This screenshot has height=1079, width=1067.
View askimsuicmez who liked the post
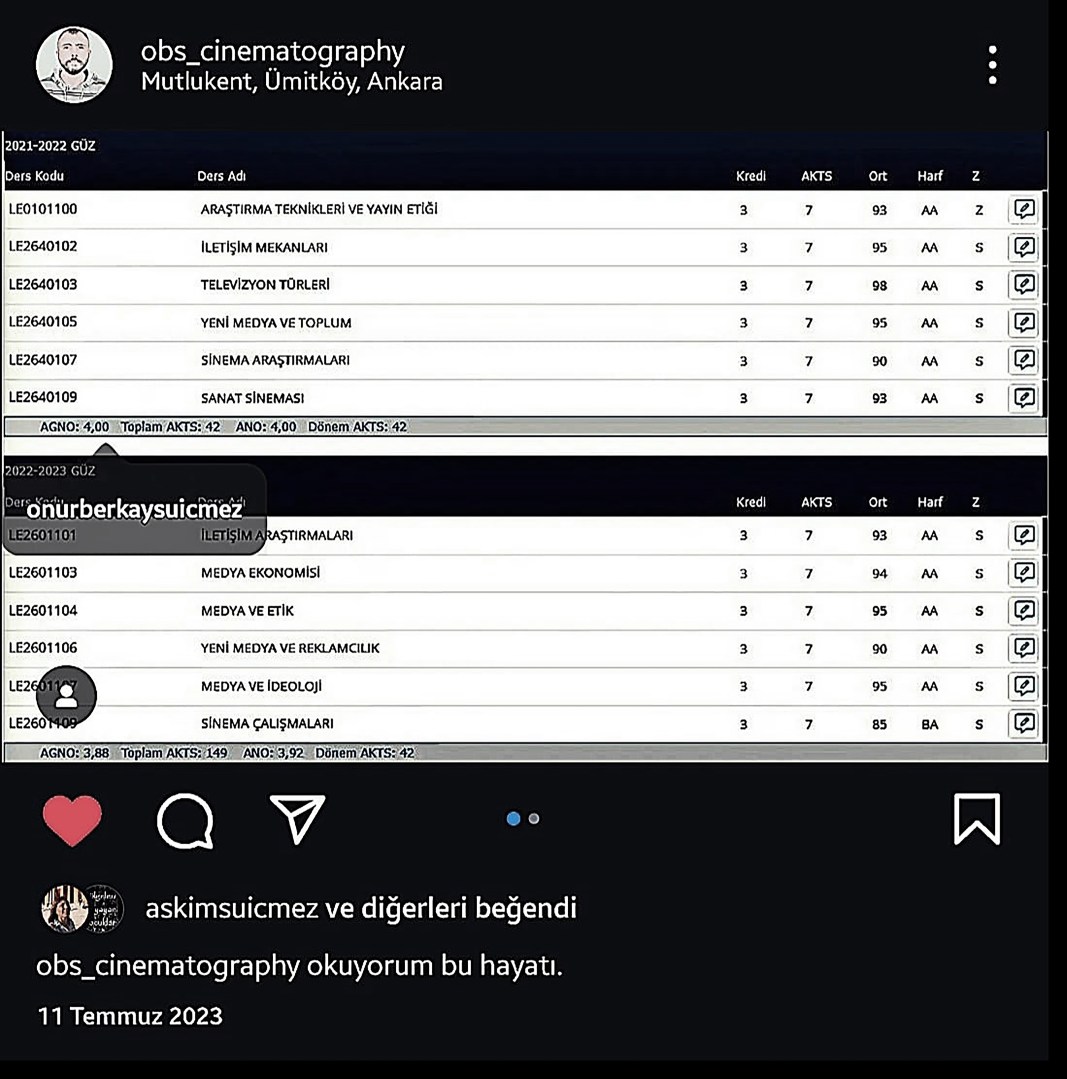232,908
